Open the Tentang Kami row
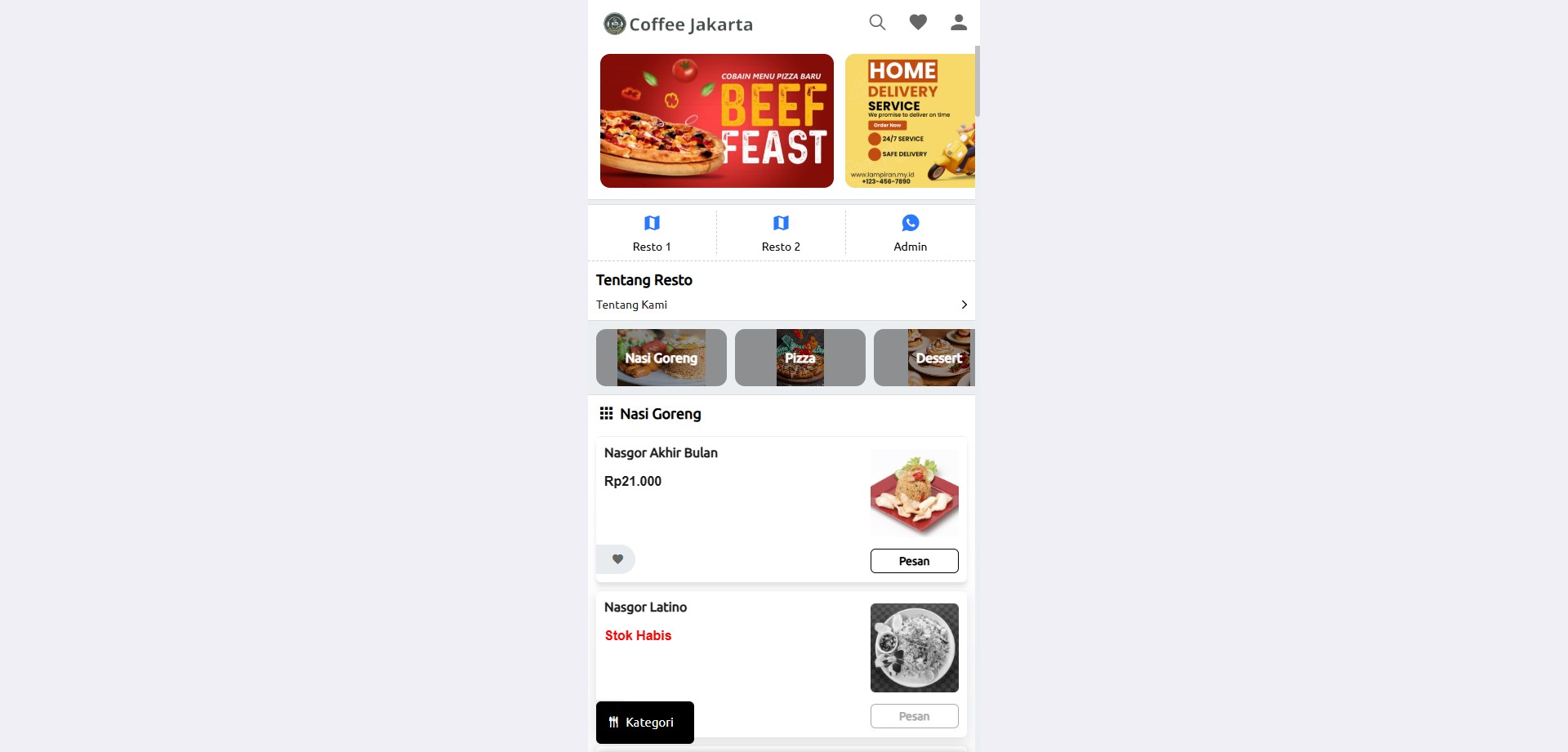This screenshot has height=752, width=1568. 781,305
